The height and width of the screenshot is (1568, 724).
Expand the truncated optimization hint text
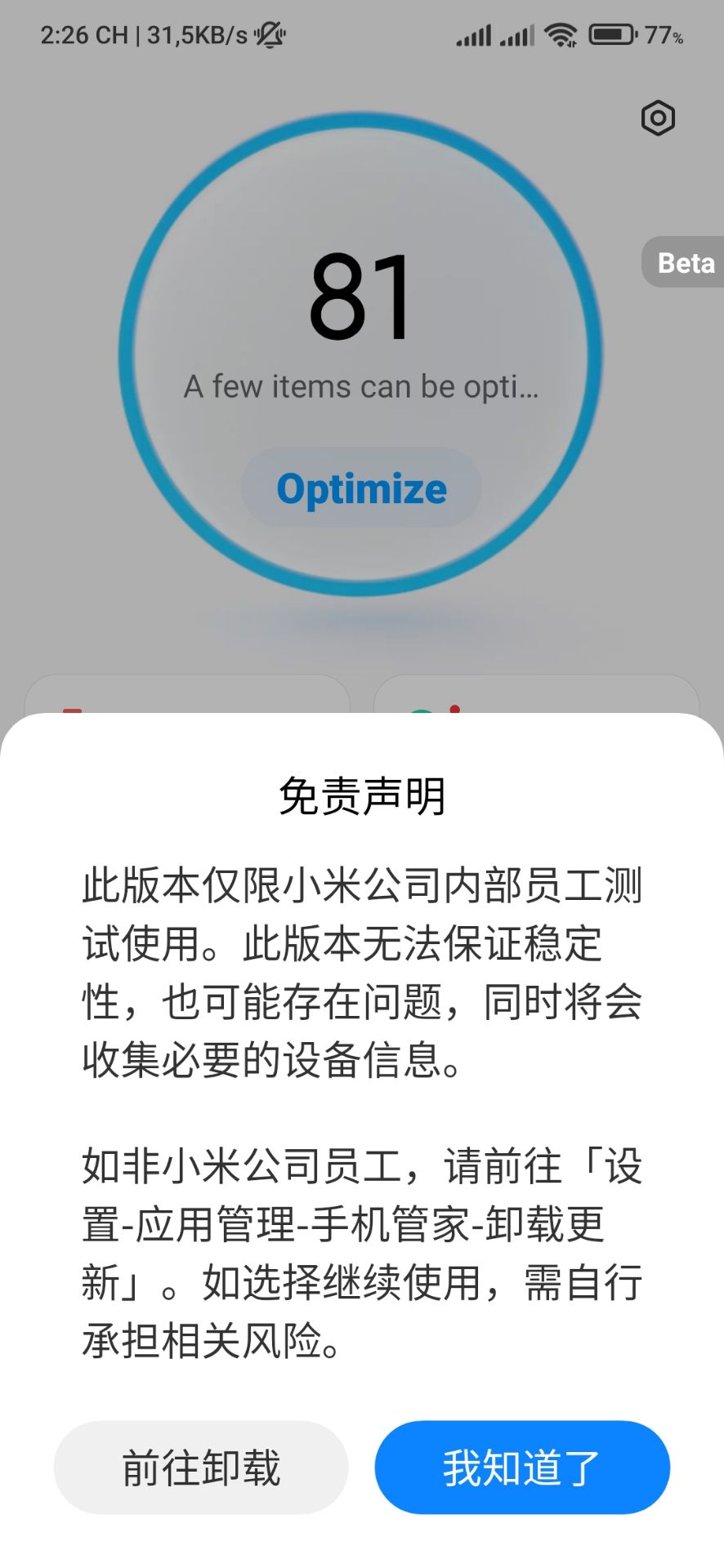pyautogui.click(x=362, y=386)
